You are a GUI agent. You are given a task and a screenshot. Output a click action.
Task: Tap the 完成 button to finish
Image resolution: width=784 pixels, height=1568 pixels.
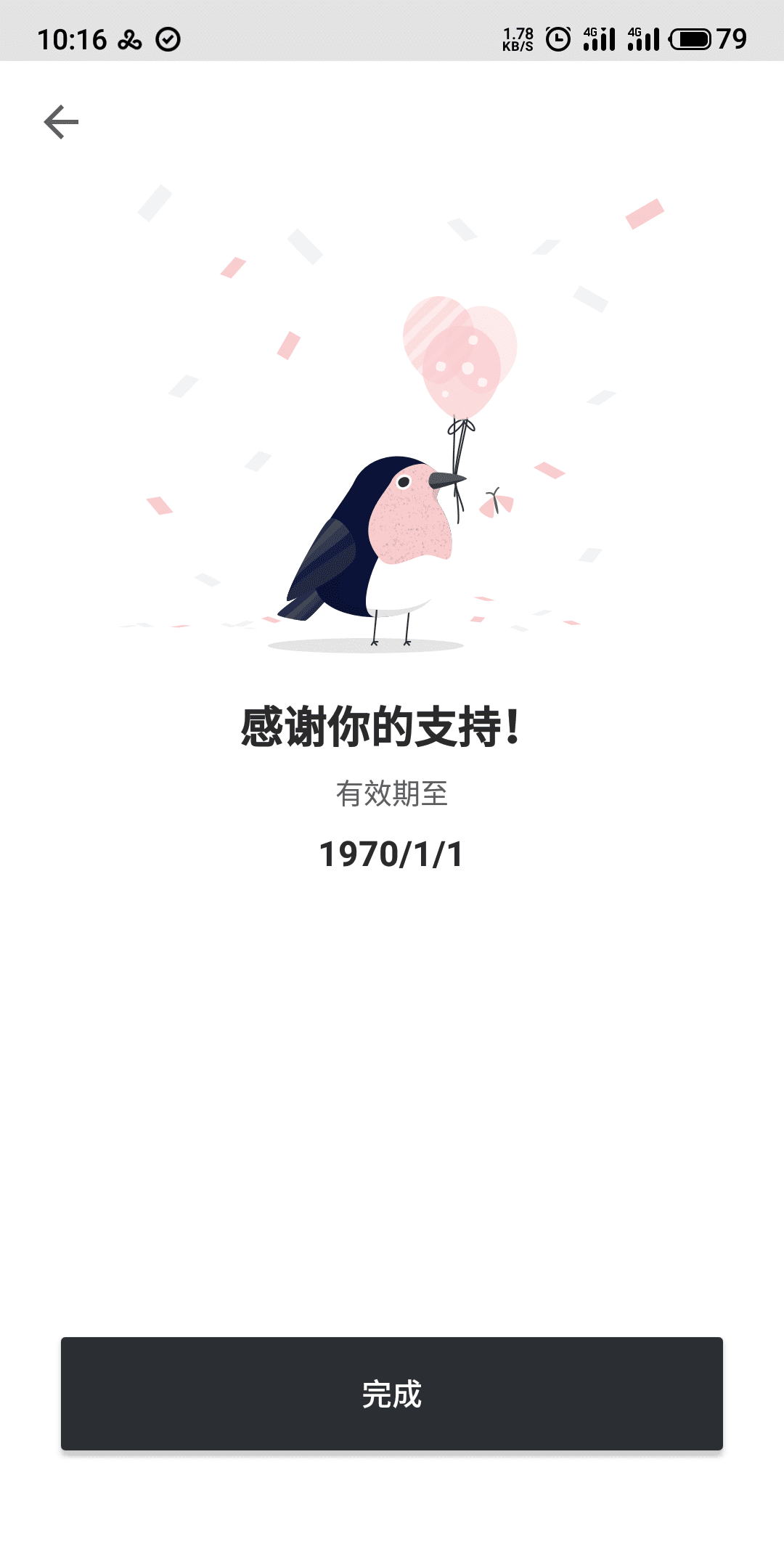tap(392, 1394)
